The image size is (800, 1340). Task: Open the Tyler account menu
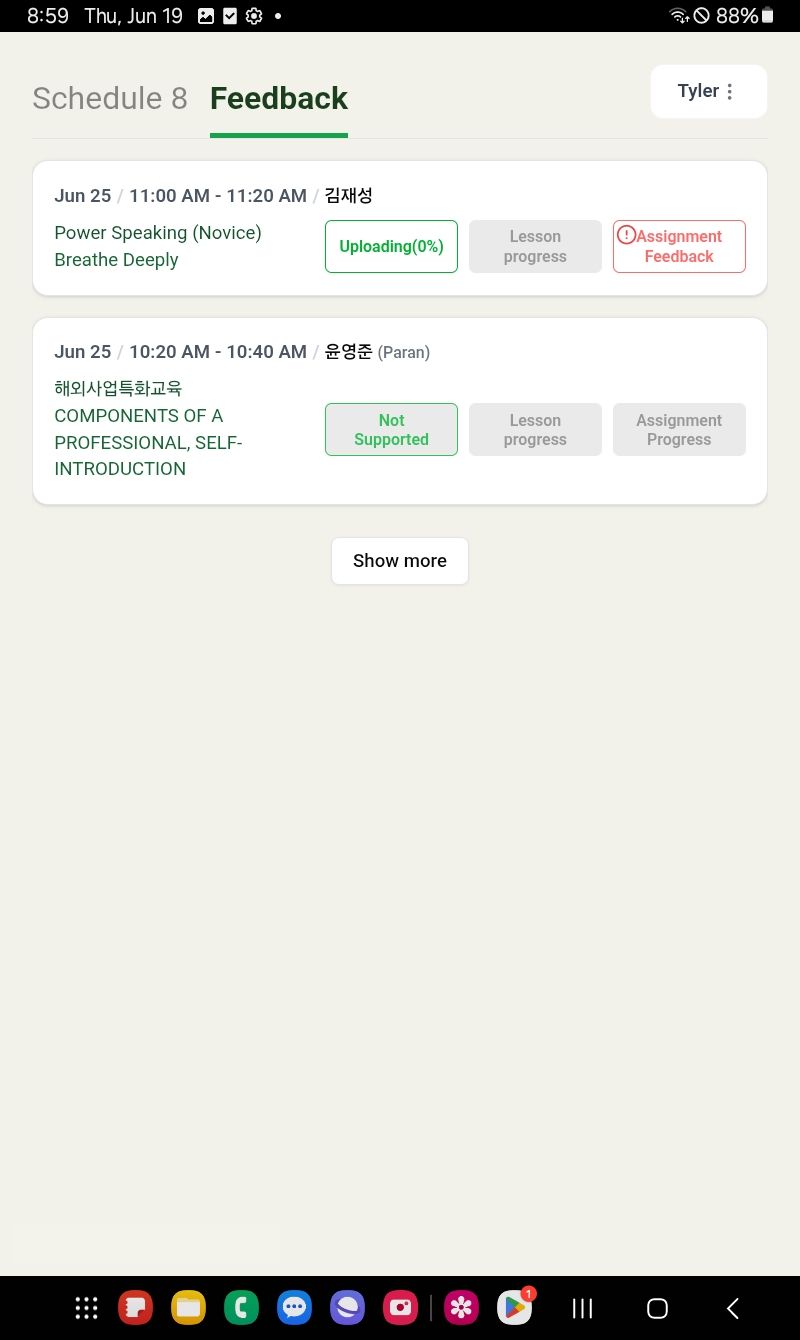pos(709,91)
